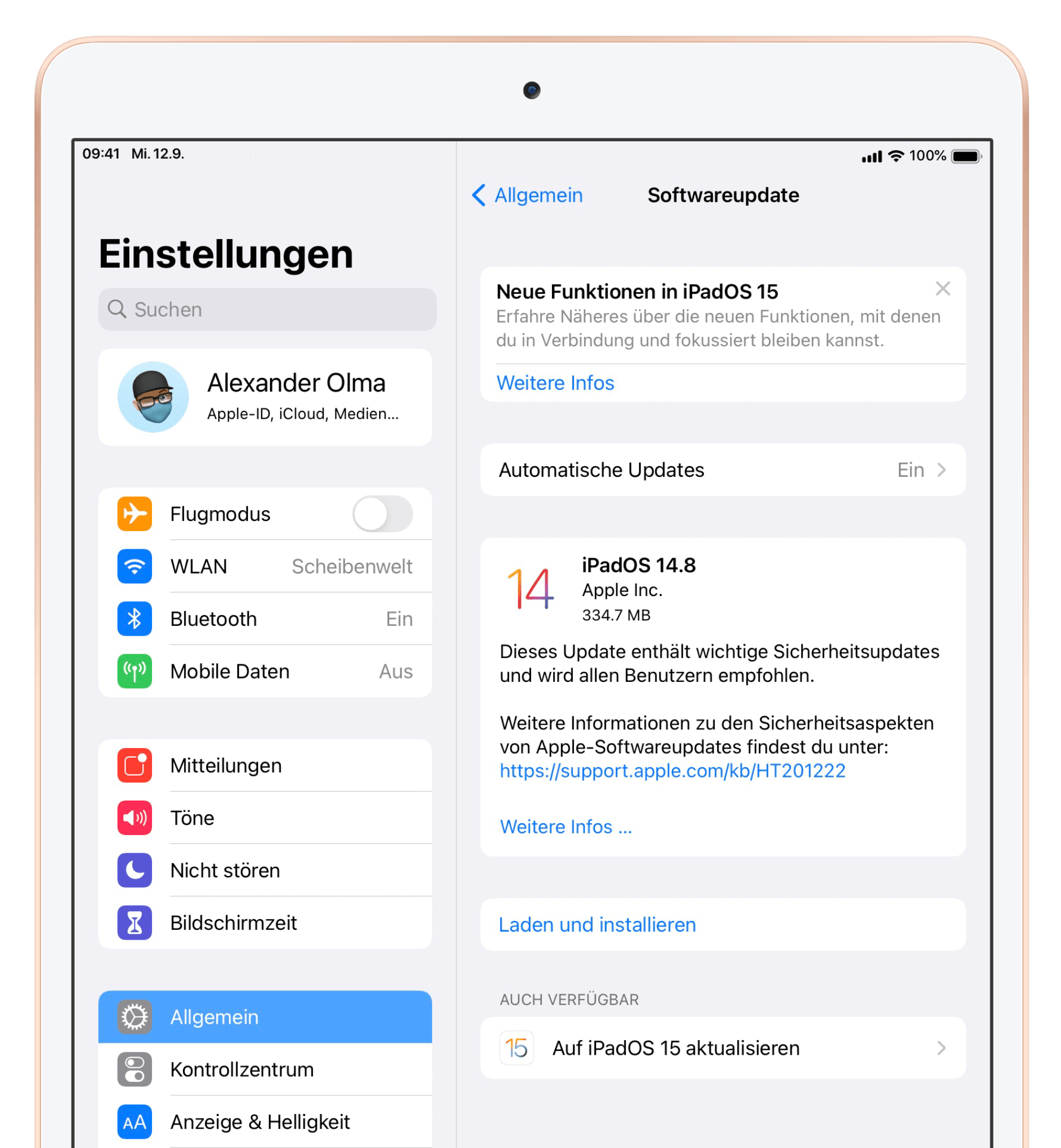The image size is (1061, 1148).
Task: Open Kontrollzentrum settings
Action: [264, 1069]
